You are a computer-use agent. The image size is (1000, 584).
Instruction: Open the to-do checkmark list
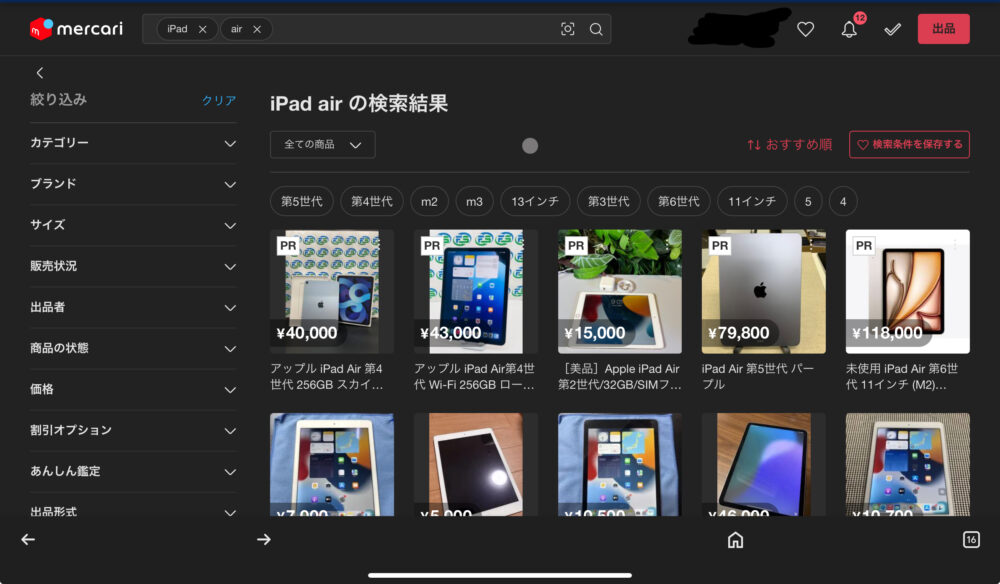point(892,30)
